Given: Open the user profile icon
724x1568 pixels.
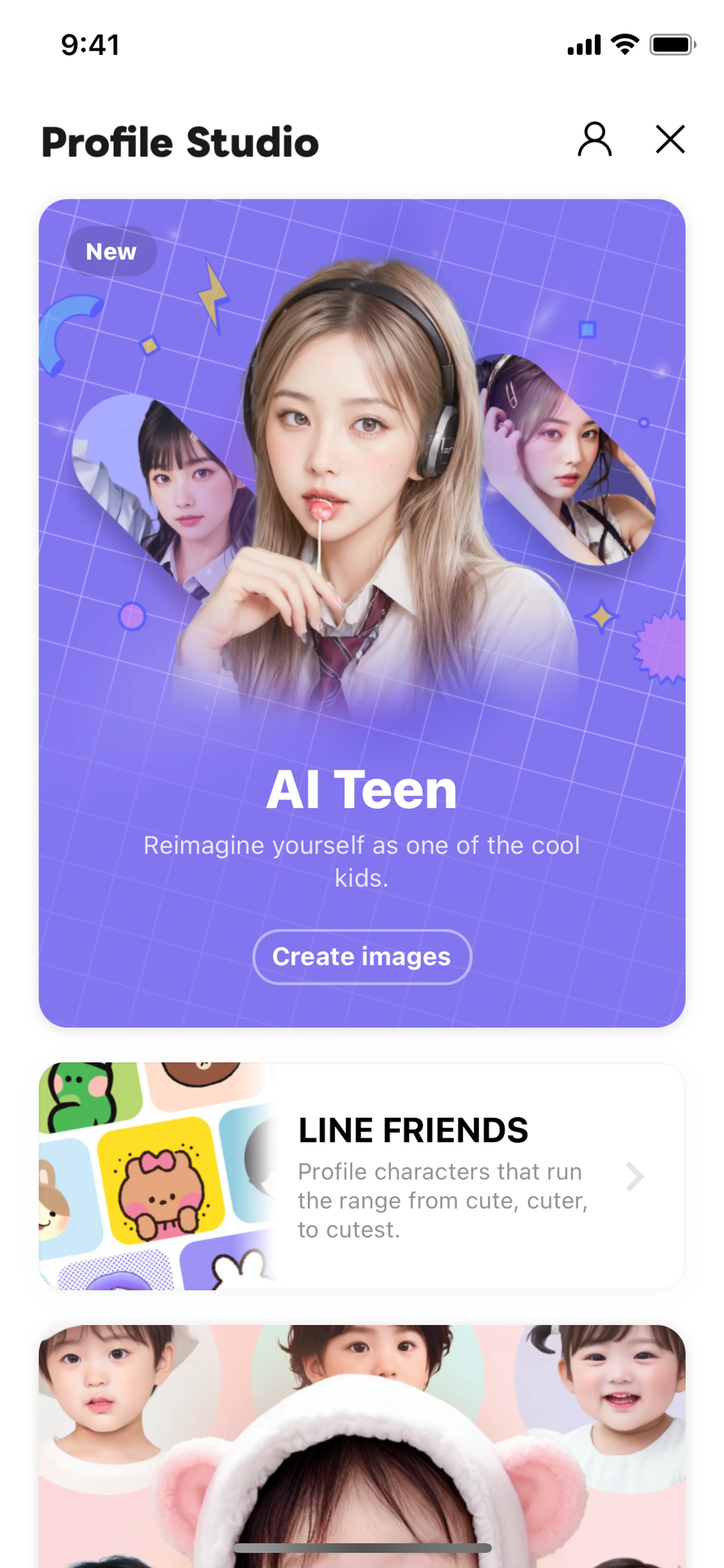Looking at the screenshot, I should [594, 140].
